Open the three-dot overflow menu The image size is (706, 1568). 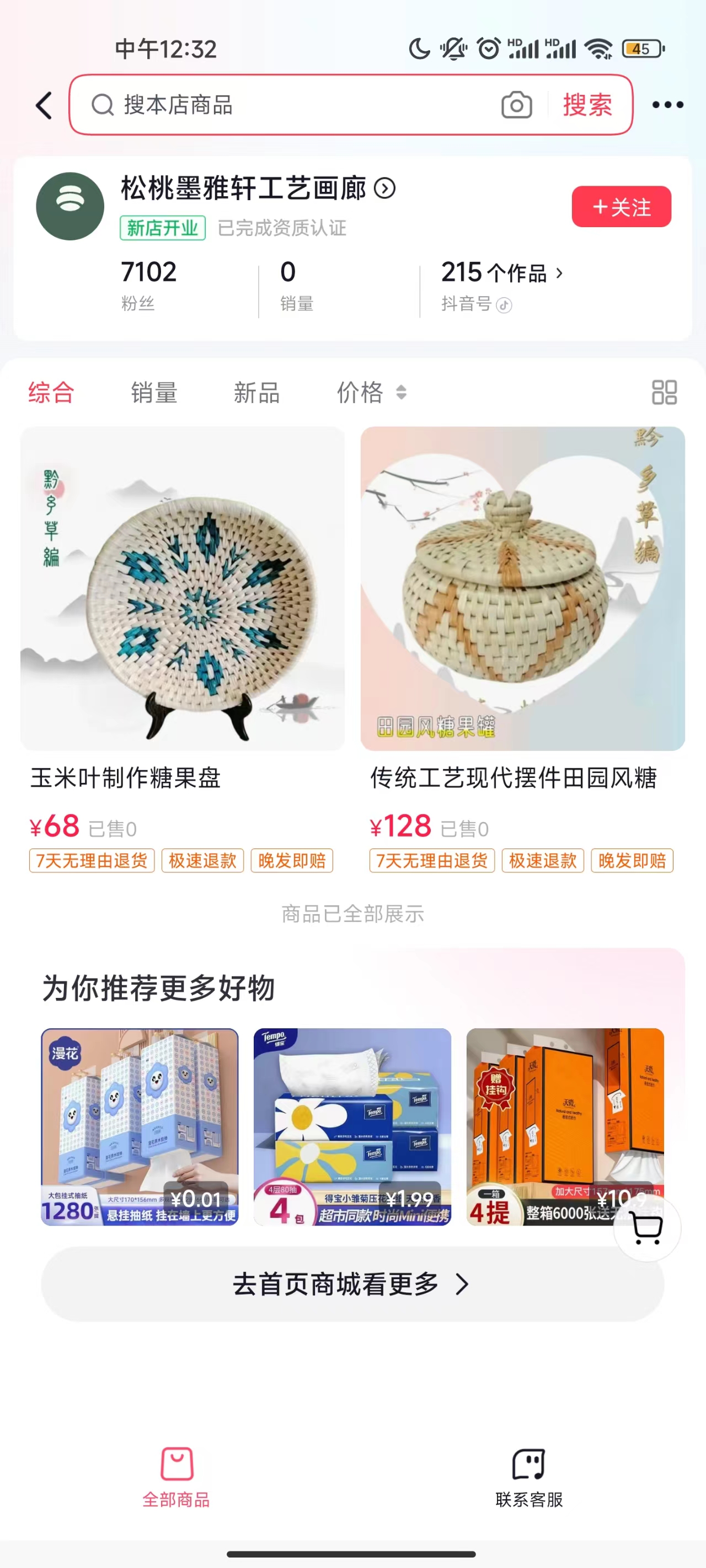pos(667,105)
